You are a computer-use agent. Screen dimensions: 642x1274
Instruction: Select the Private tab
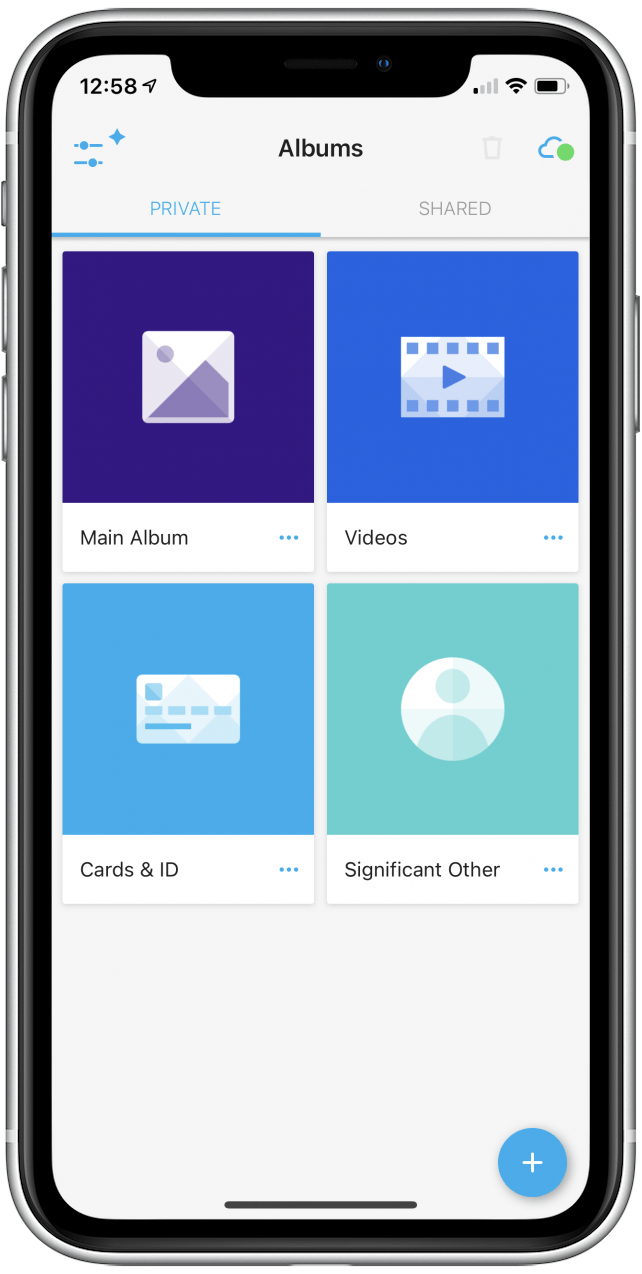(x=185, y=209)
